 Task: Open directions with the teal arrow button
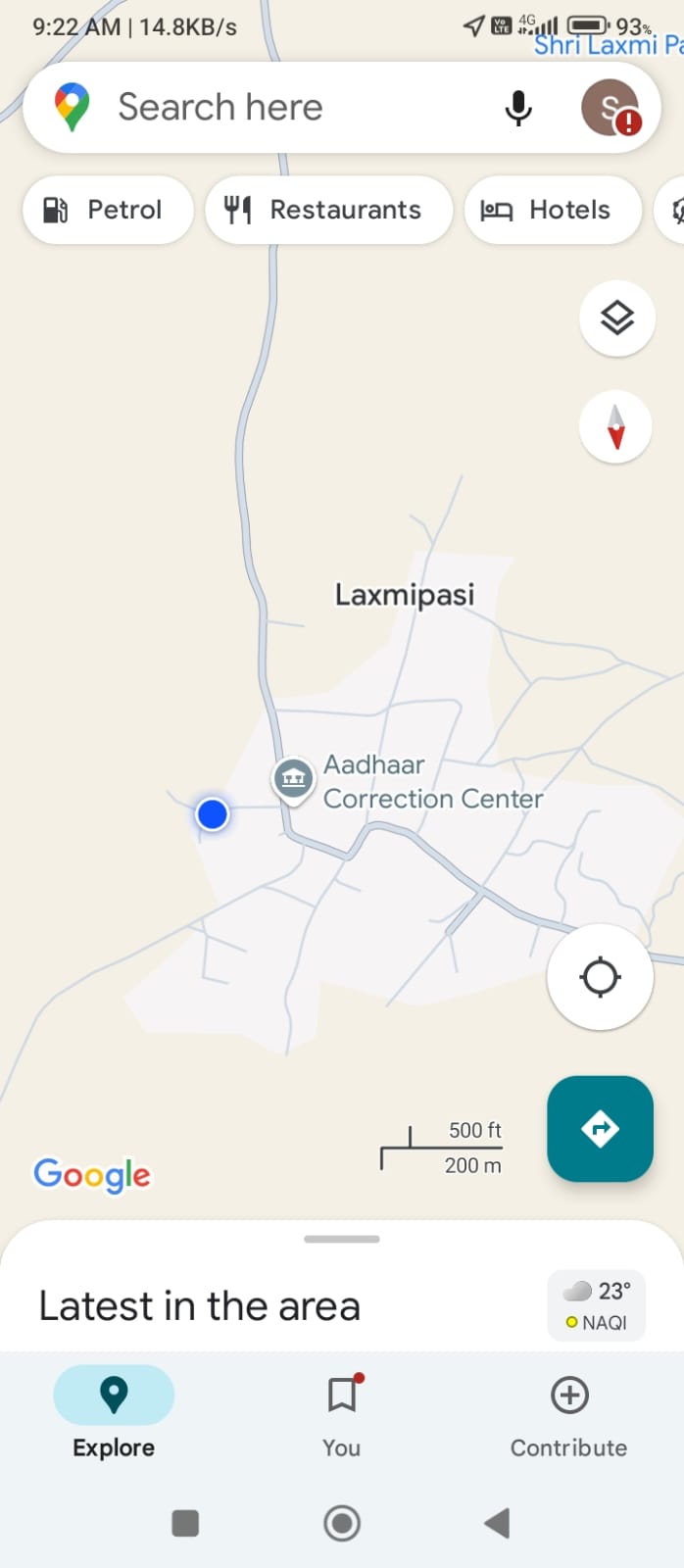tap(600, 1129)
